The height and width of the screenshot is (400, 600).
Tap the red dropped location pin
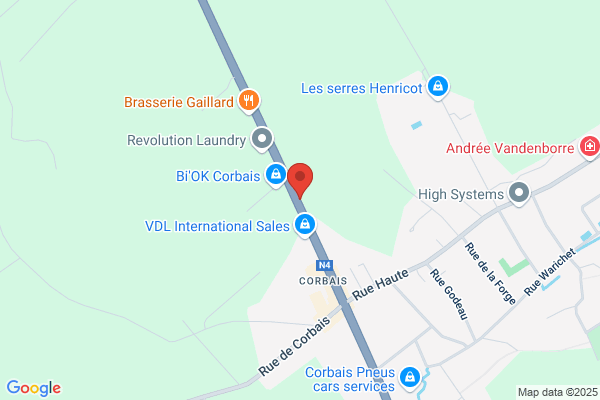(x=300, y=180)
